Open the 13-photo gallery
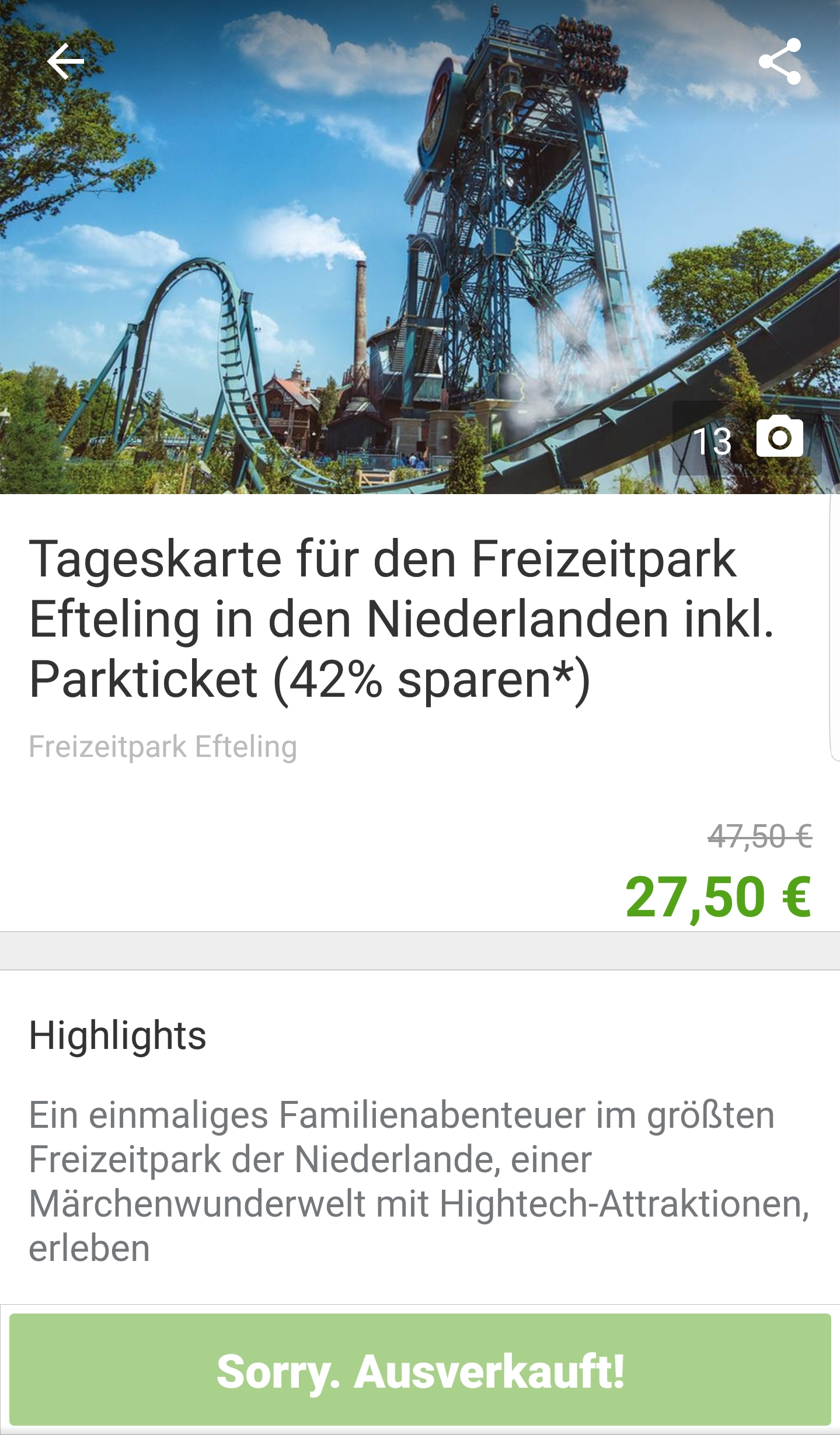The image size is (840, 1435). pos(747,439)
